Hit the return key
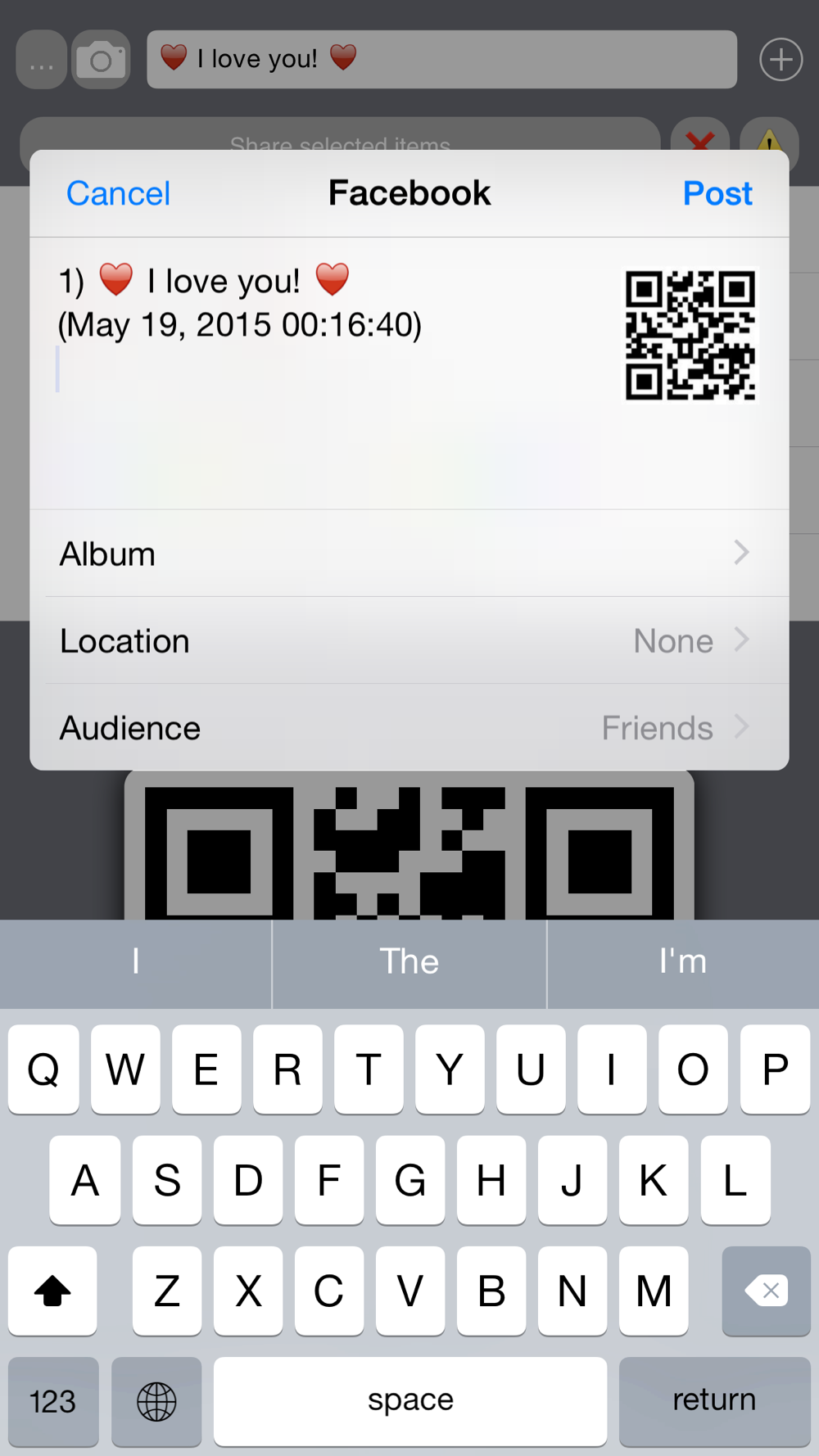The image size is (819, 1456). pos(715,1401)
